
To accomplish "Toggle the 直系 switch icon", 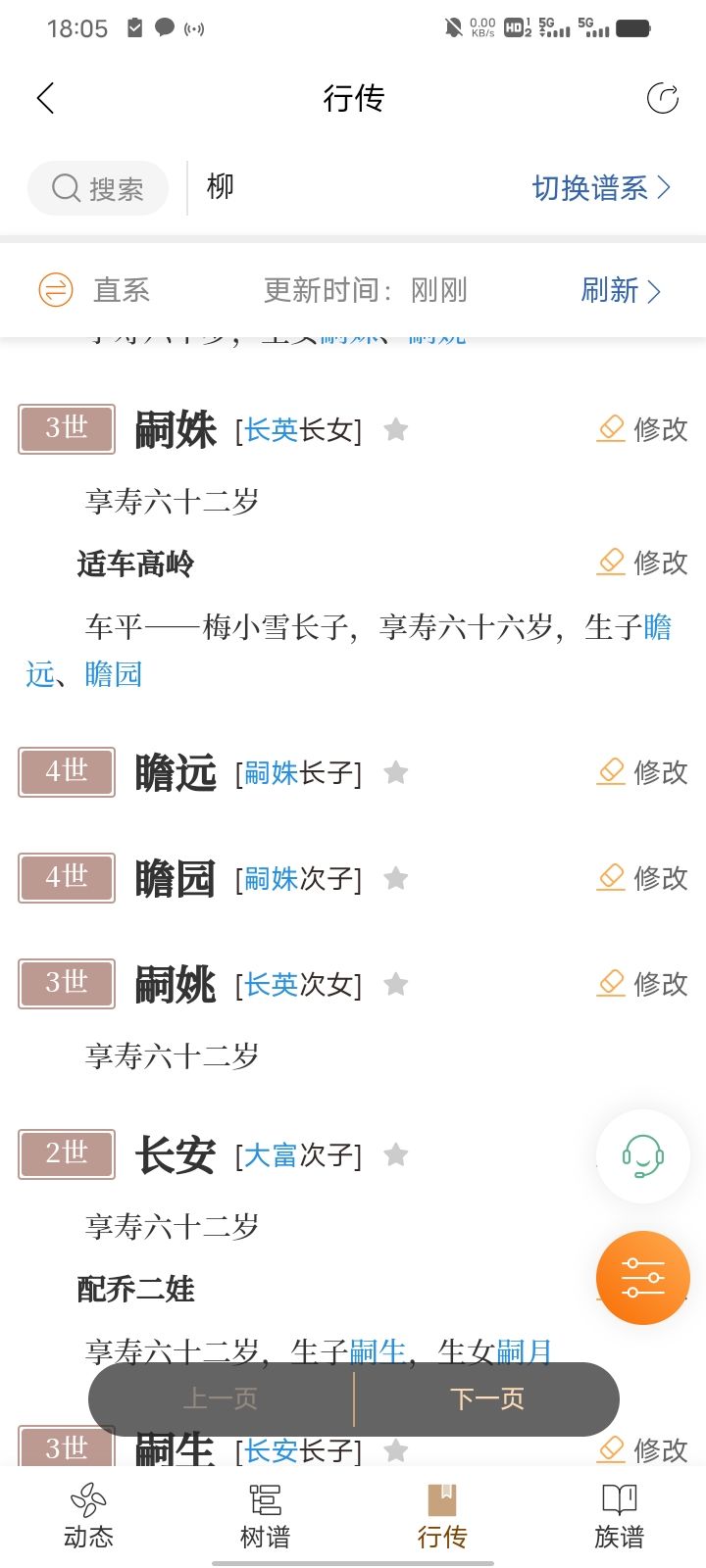I will point(56,290).
